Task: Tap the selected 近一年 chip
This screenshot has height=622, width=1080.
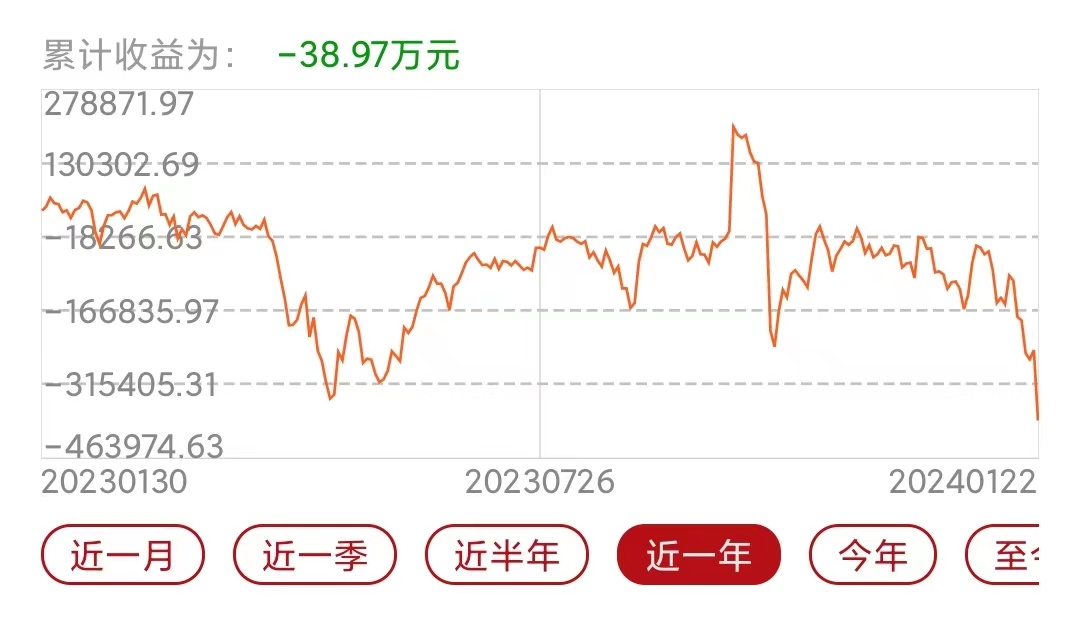Action: coord(698,554)
